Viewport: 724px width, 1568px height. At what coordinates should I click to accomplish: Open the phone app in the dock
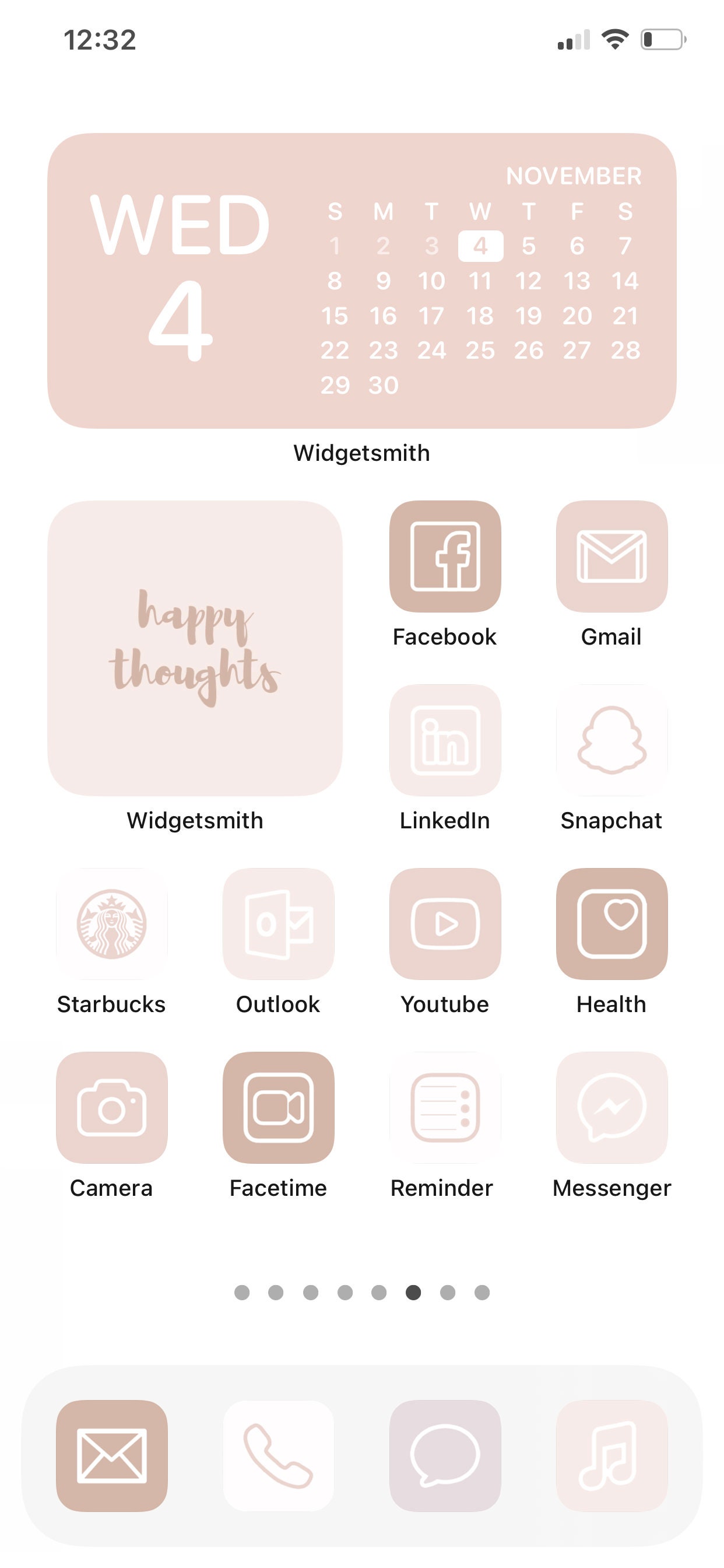pyautogui.click(x=279, y=1456)
